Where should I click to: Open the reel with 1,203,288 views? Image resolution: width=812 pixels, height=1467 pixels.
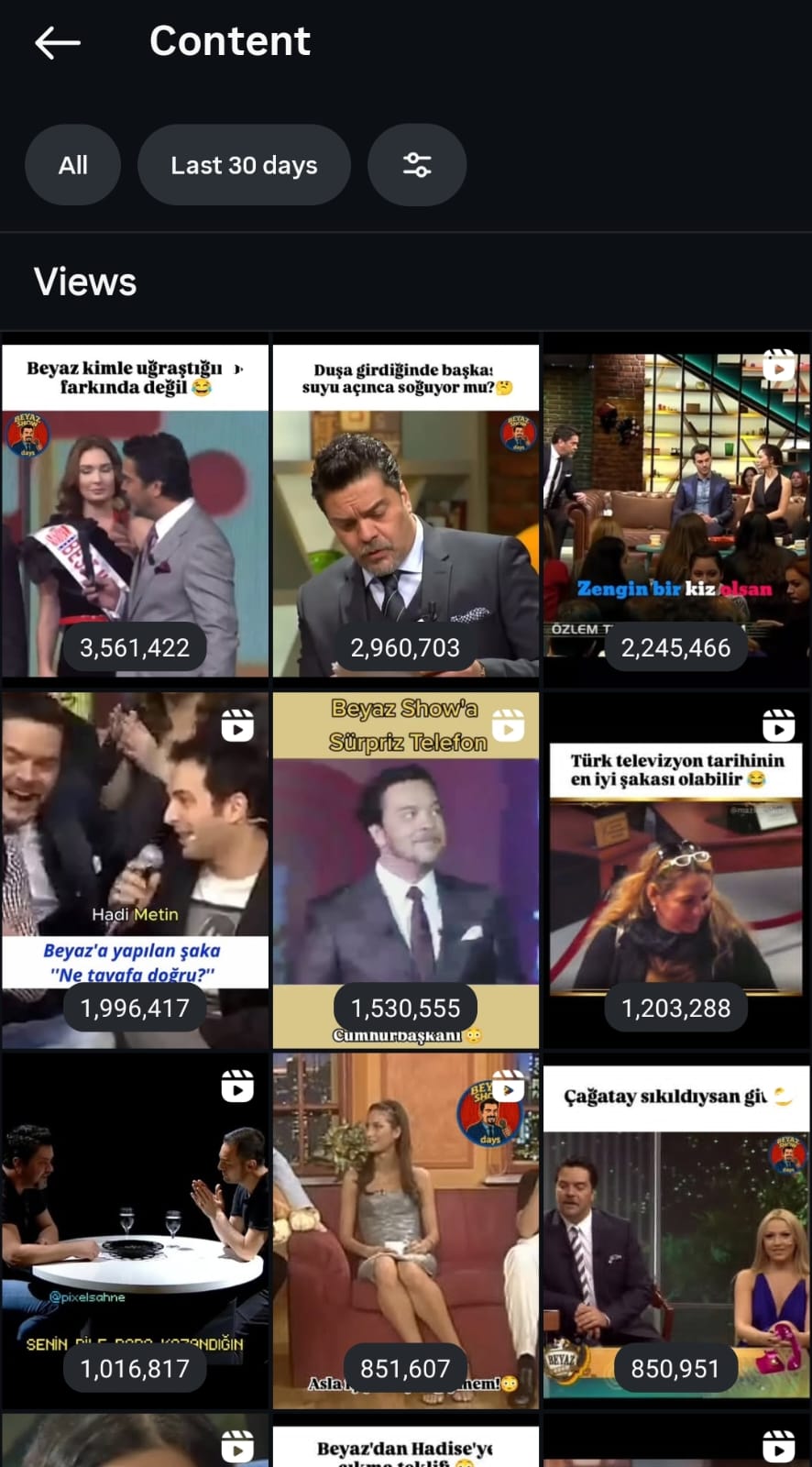click(676, 871)
